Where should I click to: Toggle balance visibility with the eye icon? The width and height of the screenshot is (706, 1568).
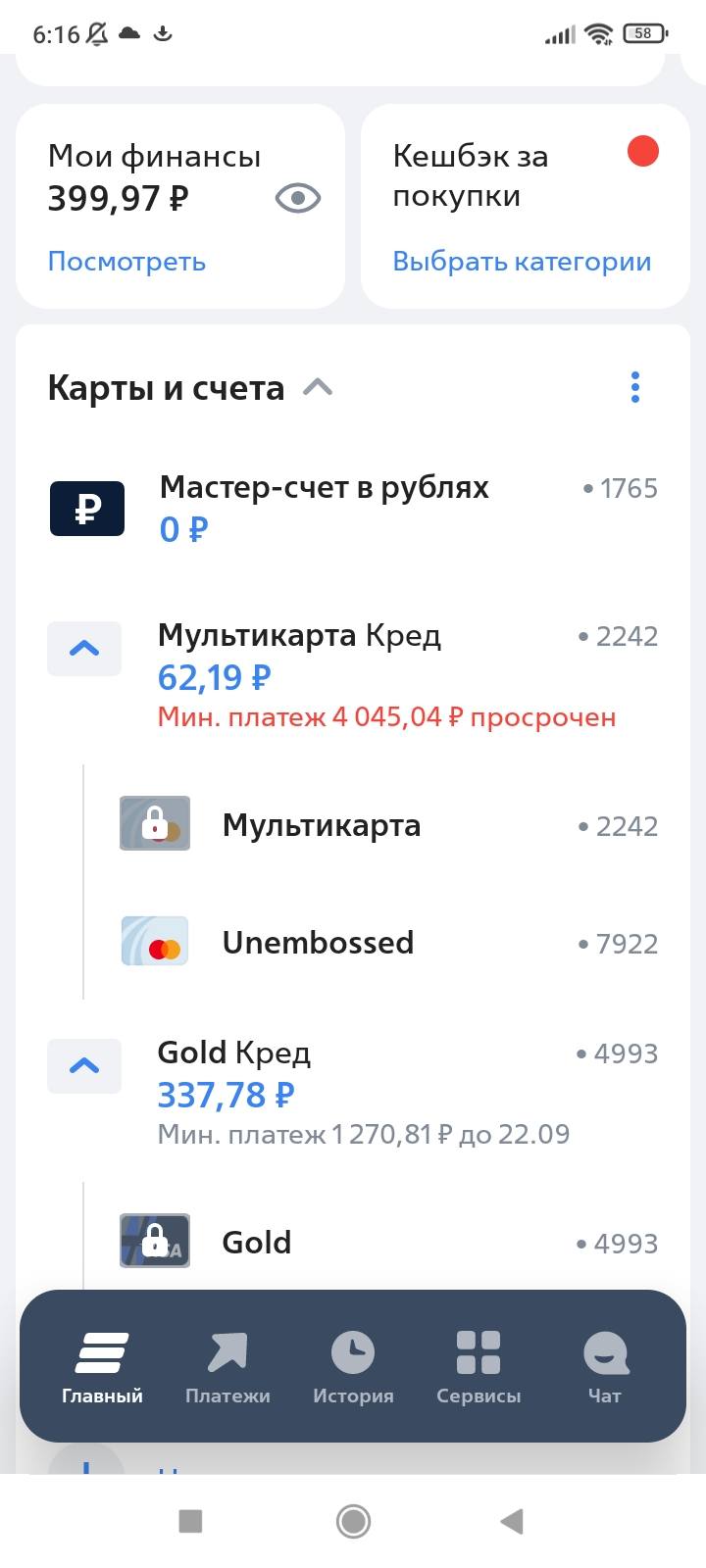coord(296,198)
